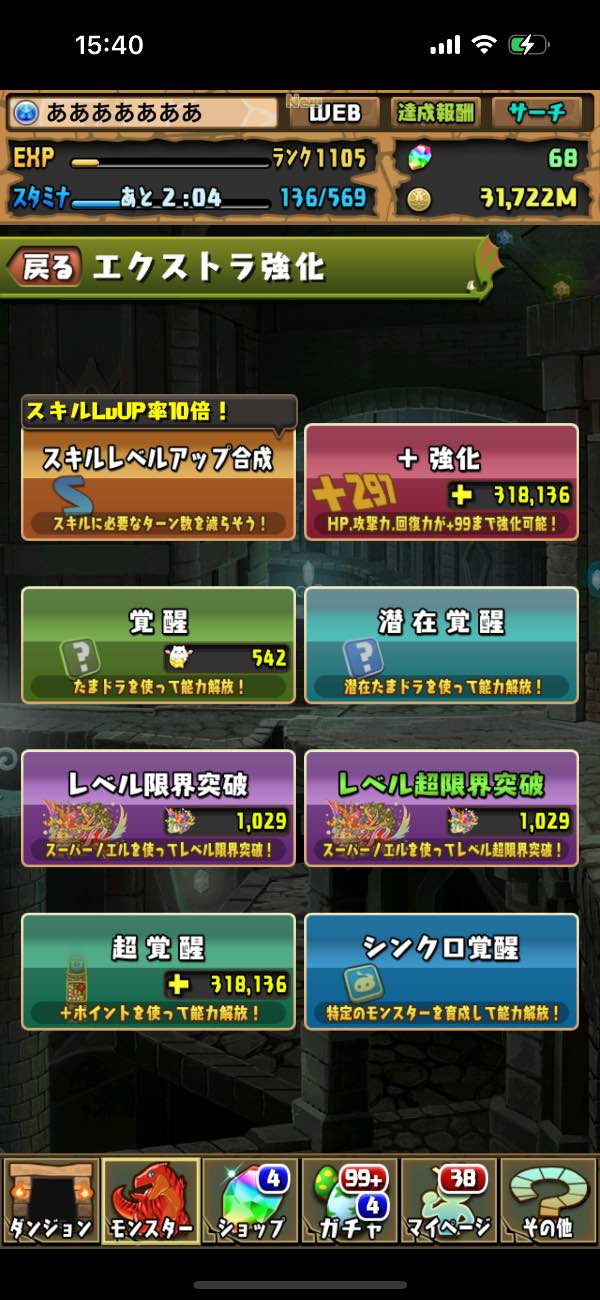Viewport: 600px width, 1300px height.
Task: Choose シンクロ覚醒 sync awakening
Action: pos(441,971)
